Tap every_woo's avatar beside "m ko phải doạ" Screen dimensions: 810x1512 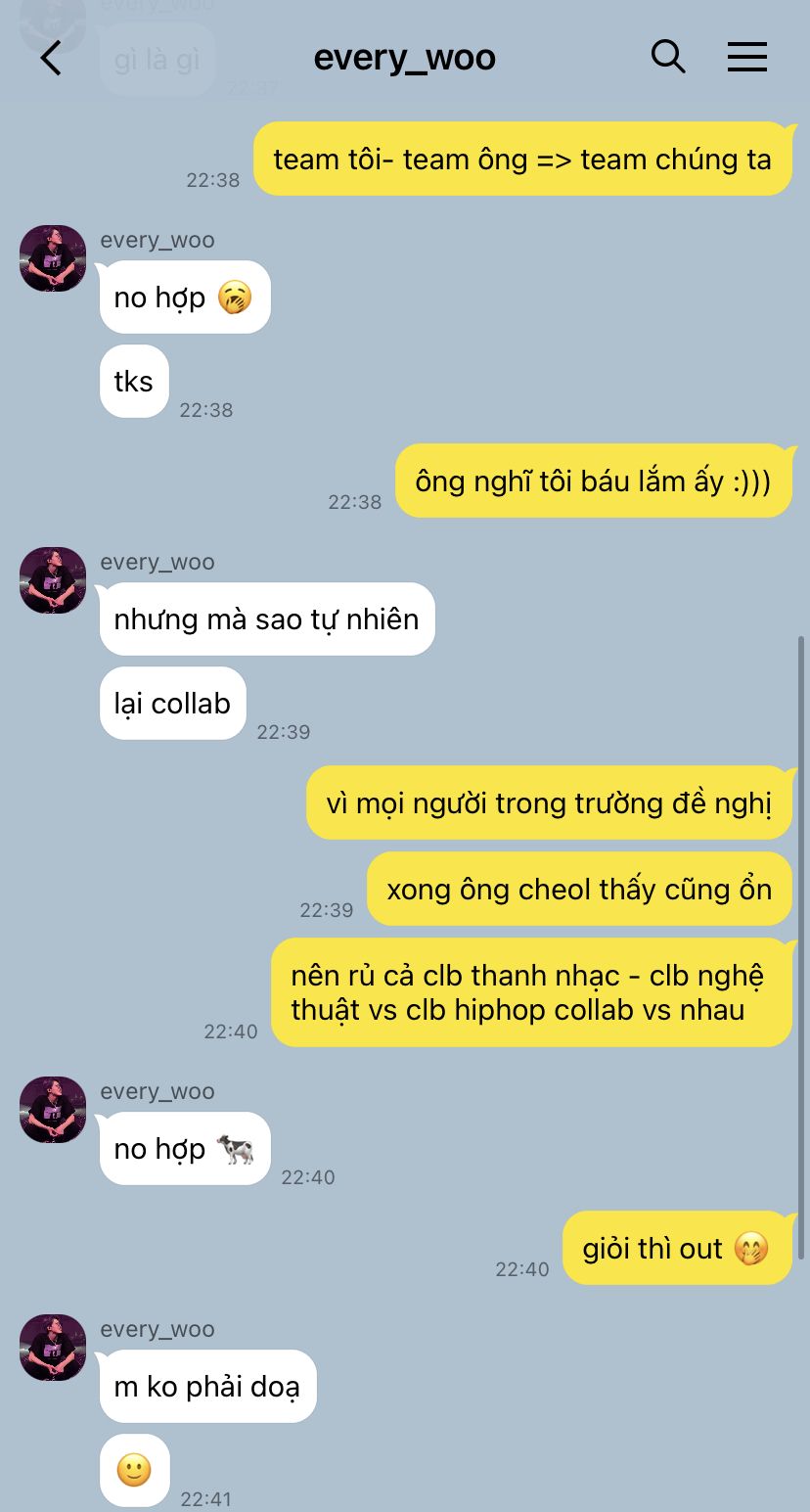click(x=53, y=1348)
